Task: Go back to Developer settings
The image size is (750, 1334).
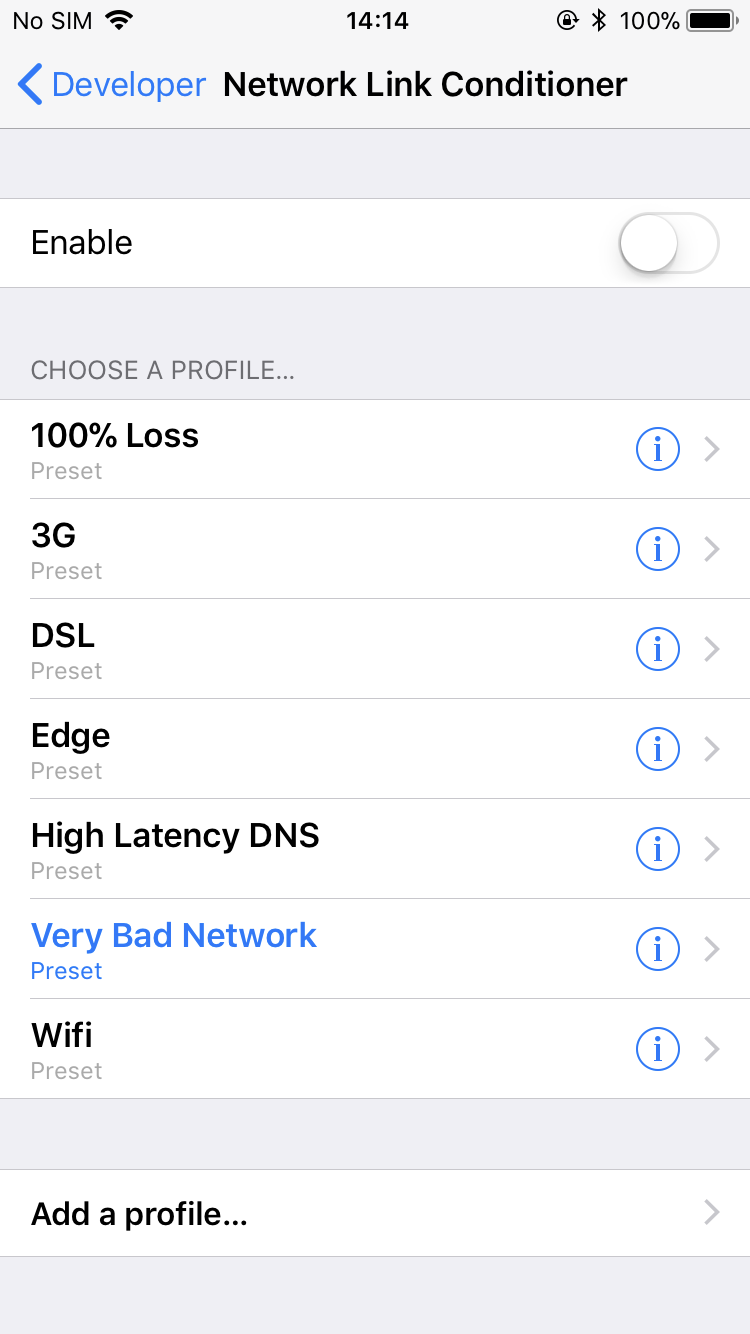Action: (x=110, y=85)
